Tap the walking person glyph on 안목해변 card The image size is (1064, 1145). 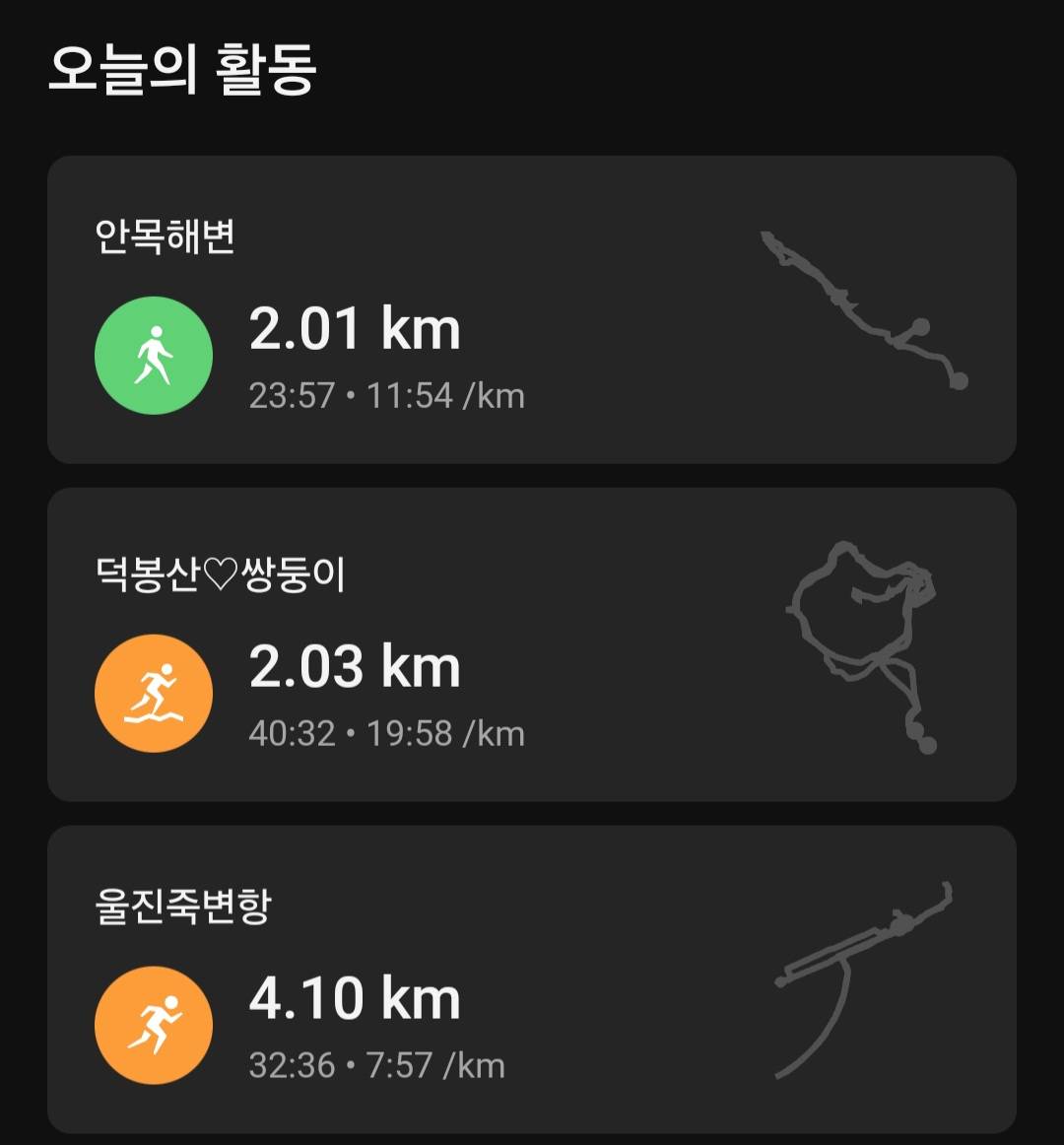(x=154, y=353)
